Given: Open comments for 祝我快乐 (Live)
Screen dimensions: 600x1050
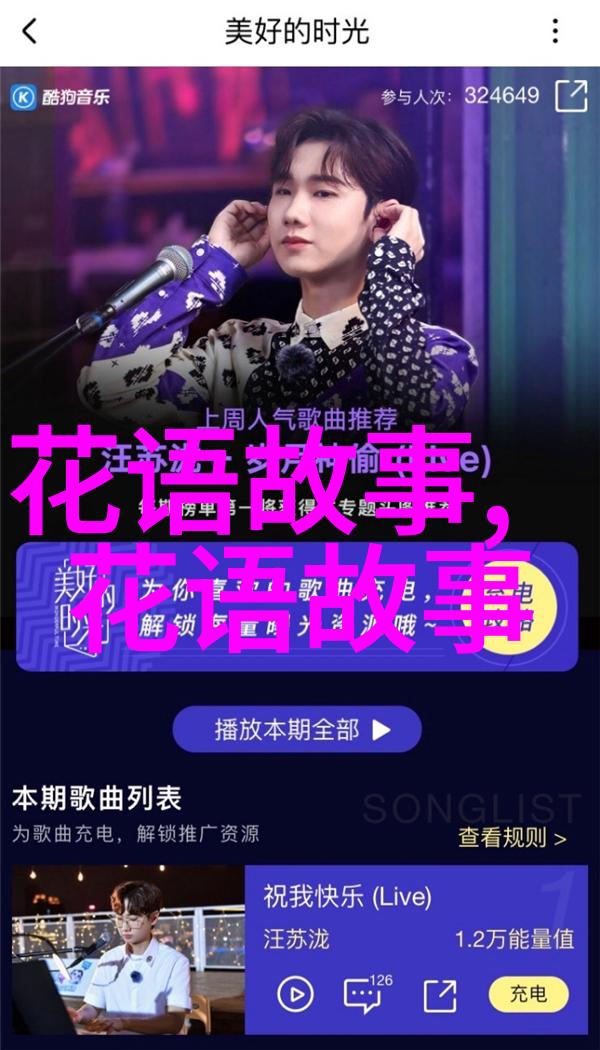Looking at the screenshot, I should click(x=364, y=994).
